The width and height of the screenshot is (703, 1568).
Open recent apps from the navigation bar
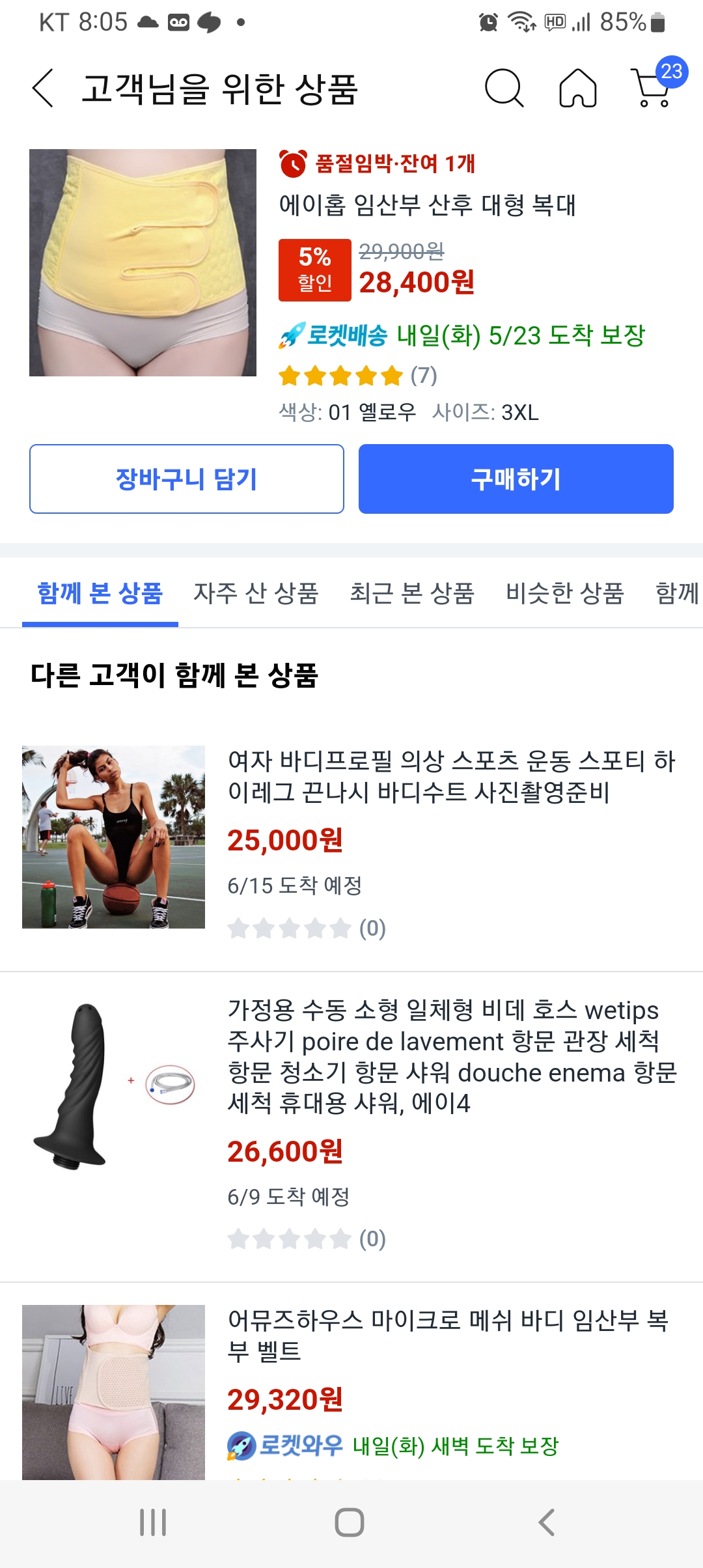(x=153, y=1522)
